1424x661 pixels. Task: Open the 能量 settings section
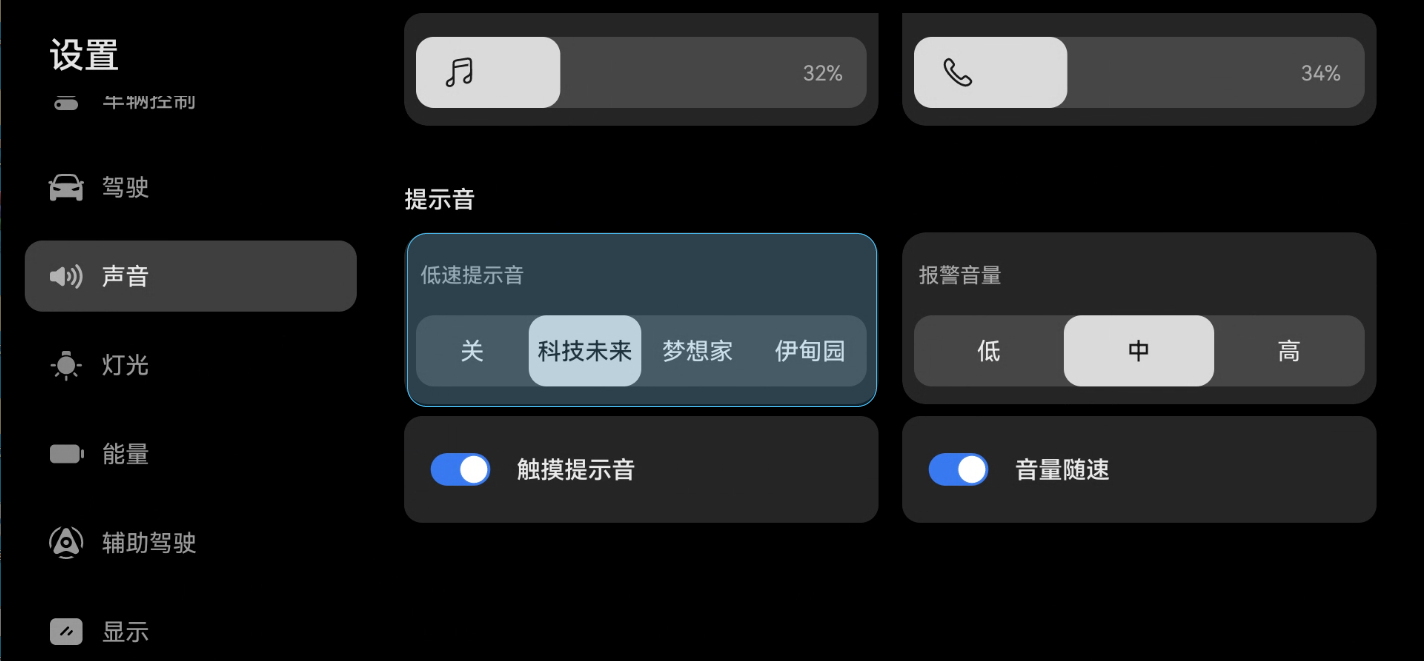pyautogui.click(x=125, y=454)
